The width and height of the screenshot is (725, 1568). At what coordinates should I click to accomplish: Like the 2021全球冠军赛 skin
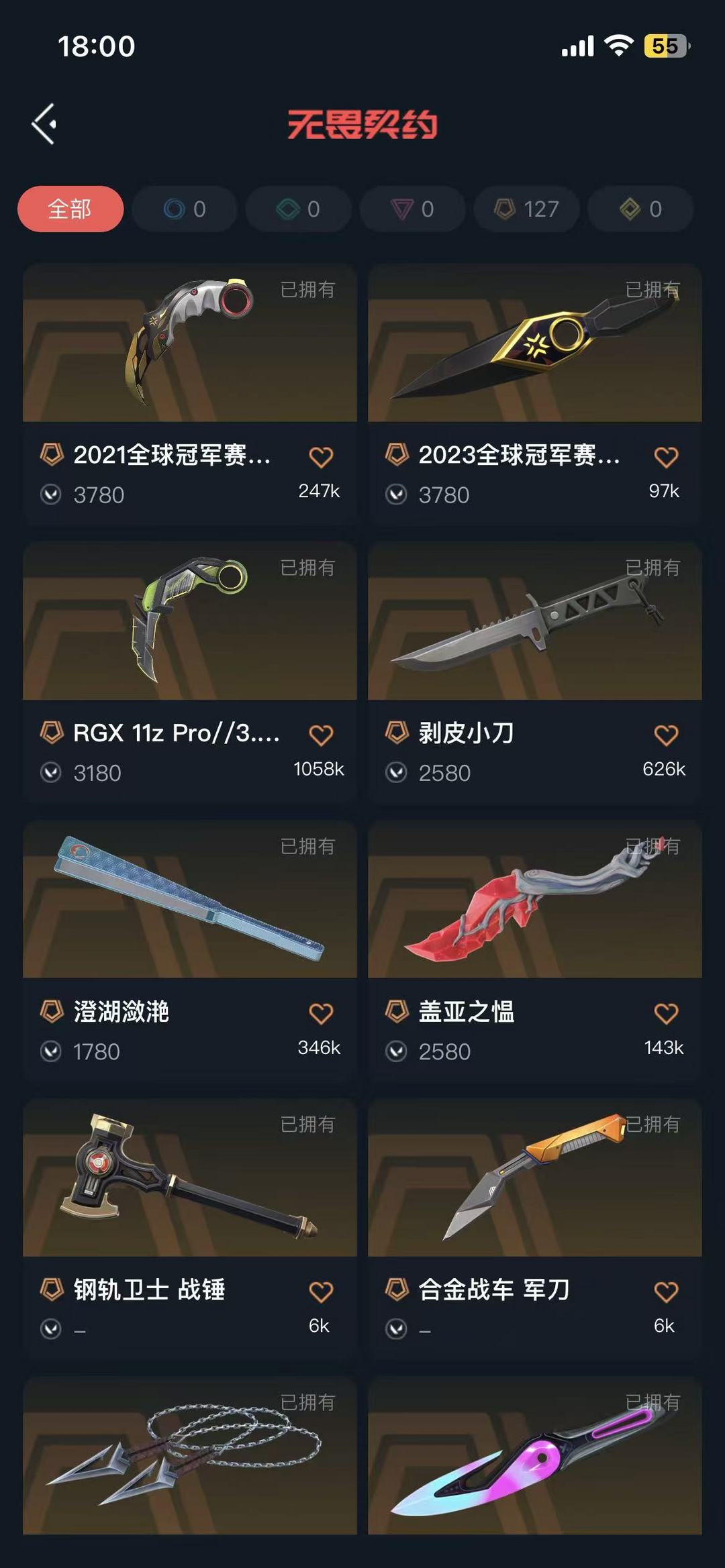point(321,458)
